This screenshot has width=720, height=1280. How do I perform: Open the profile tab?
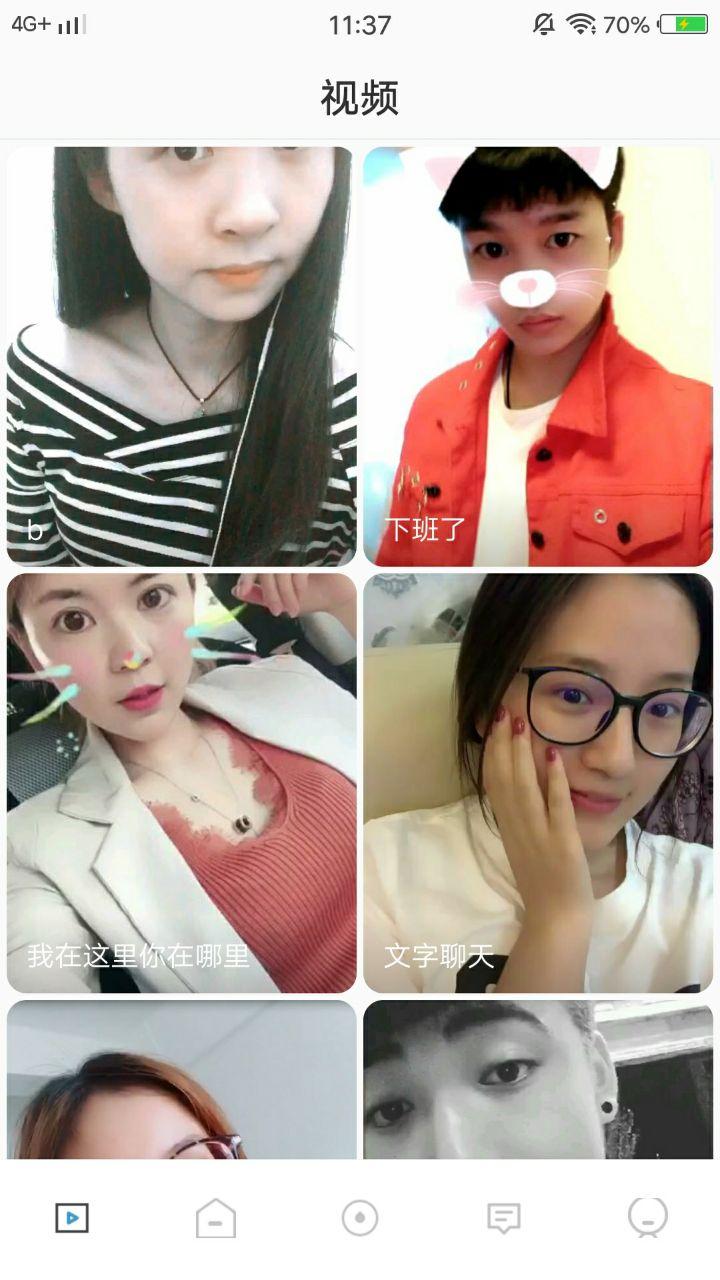(x=647, y=1218)
